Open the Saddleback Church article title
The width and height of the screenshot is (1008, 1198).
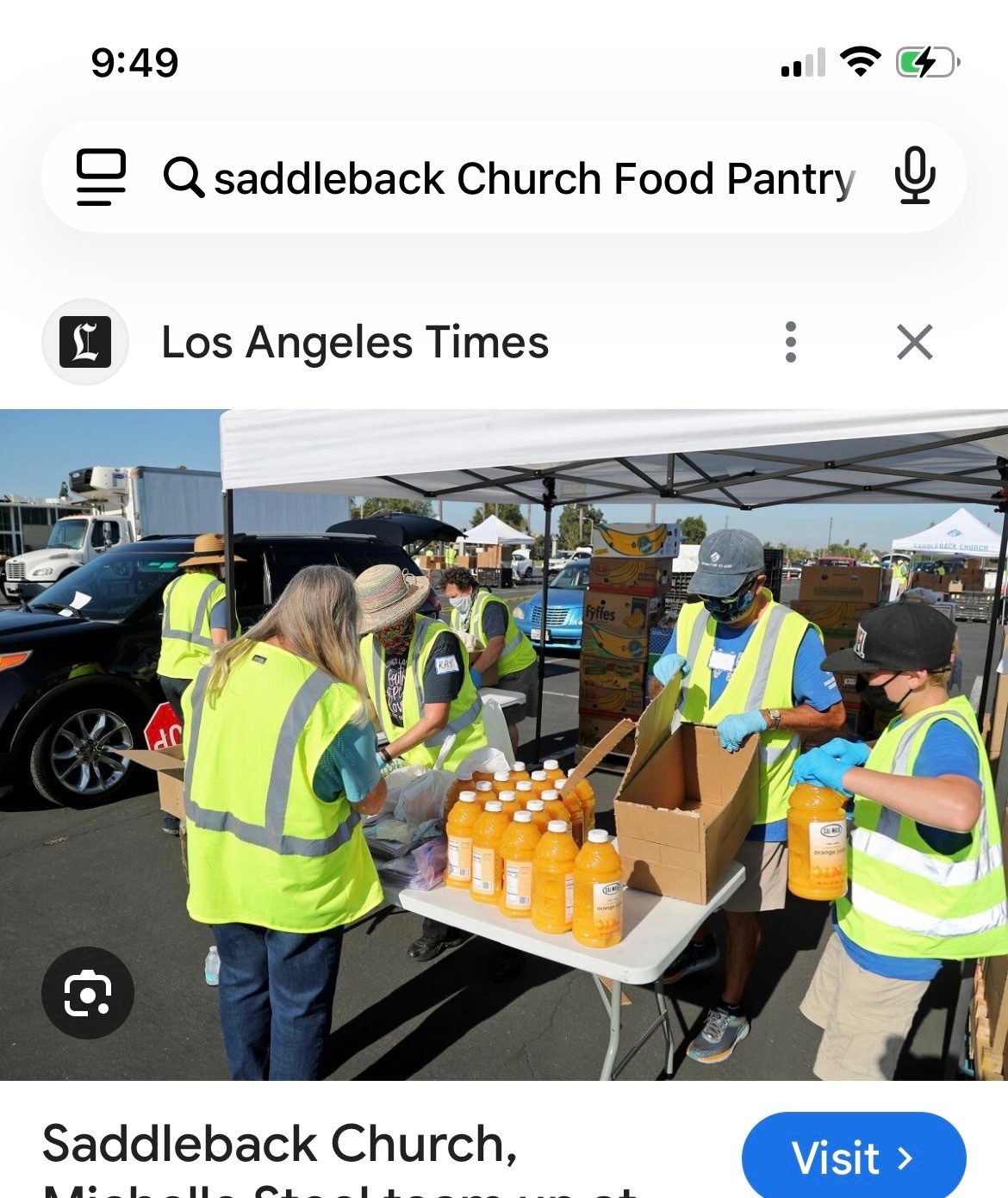click(280, 1145)
